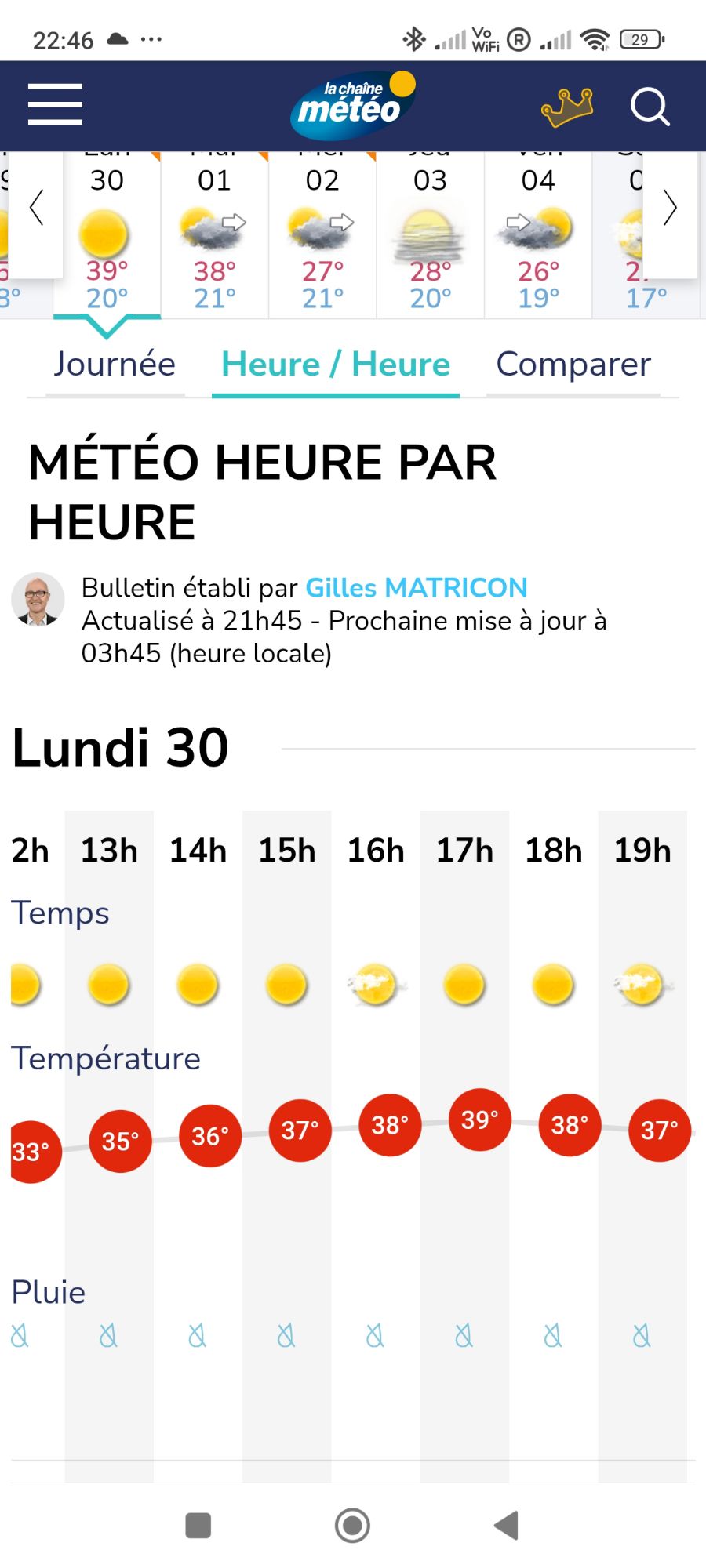
Task: Go back using the system back button
Action: click(507, 1526)
